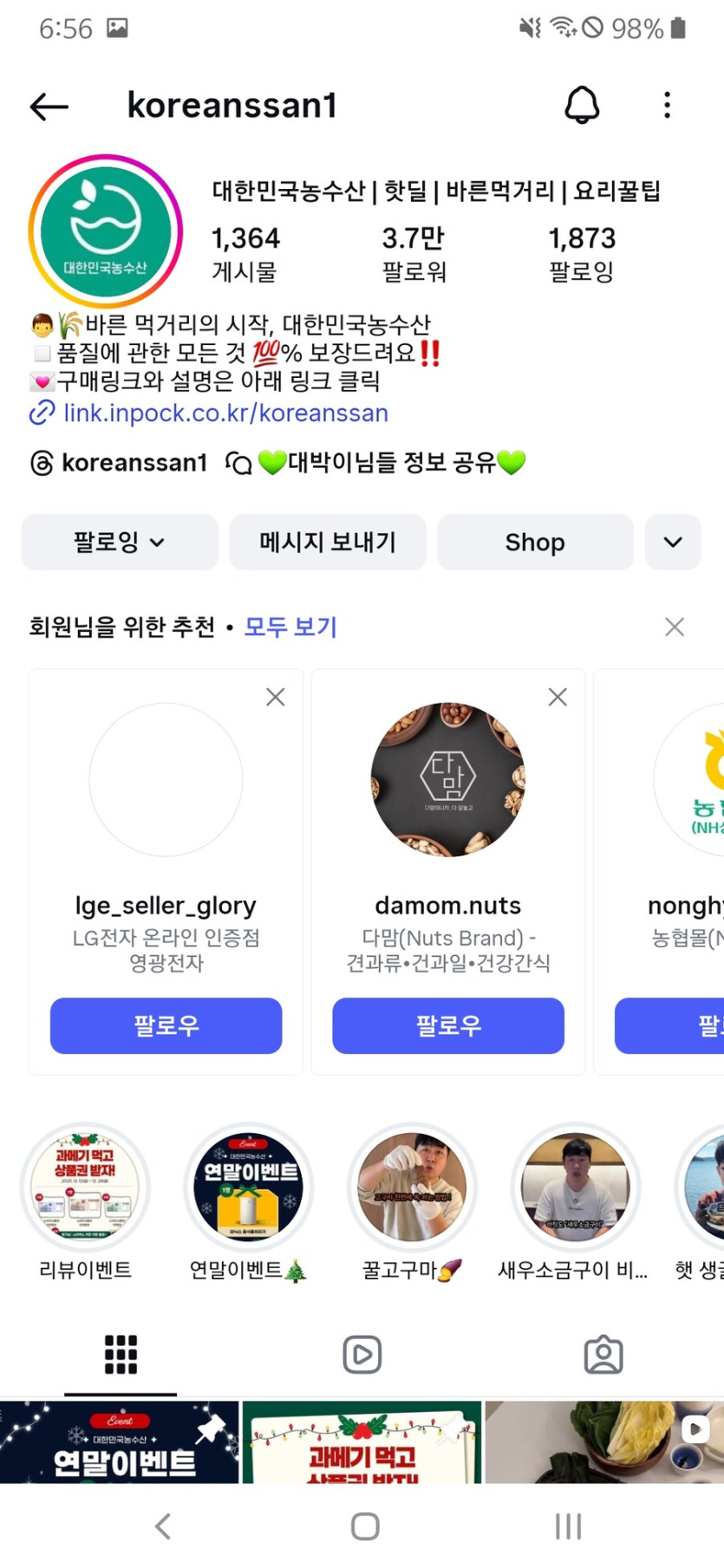Open the 연말이벤트 story highlight
The width and height of the screenshot is (724, 1568).
coord(248,1187)
